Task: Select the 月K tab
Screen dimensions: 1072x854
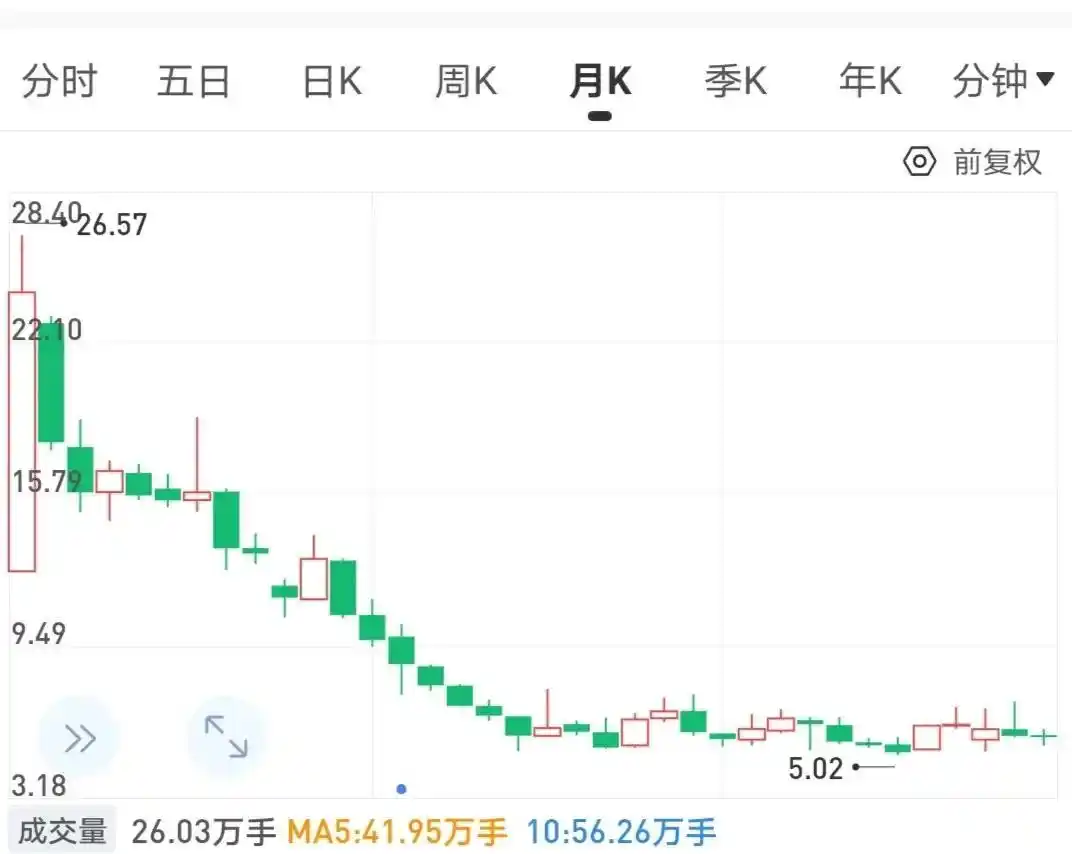Action: [600, 81]
